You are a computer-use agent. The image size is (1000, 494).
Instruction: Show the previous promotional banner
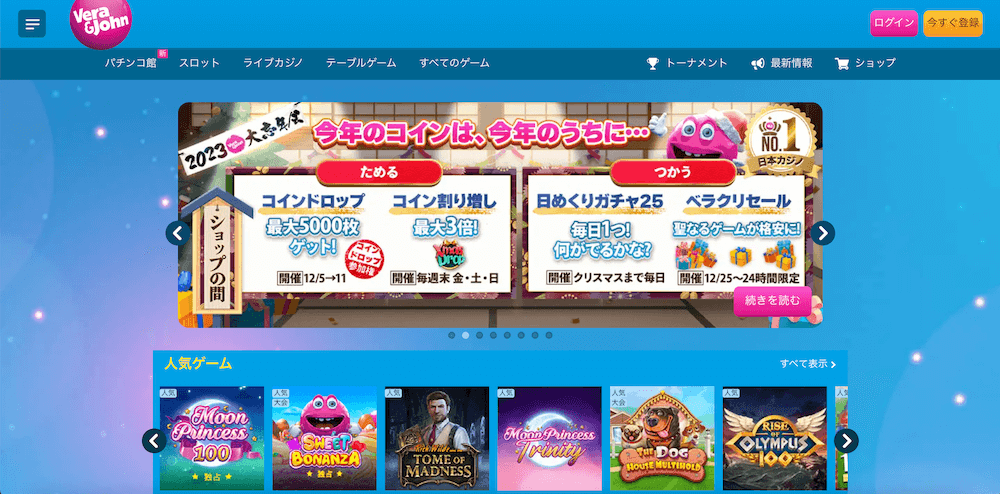click(x=178, y=233)
